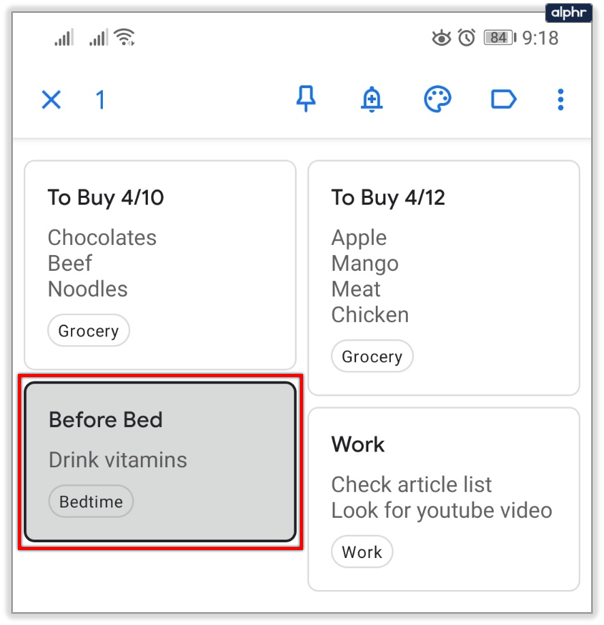
Task: Pin the selected note
Action: tap(306, 99)
